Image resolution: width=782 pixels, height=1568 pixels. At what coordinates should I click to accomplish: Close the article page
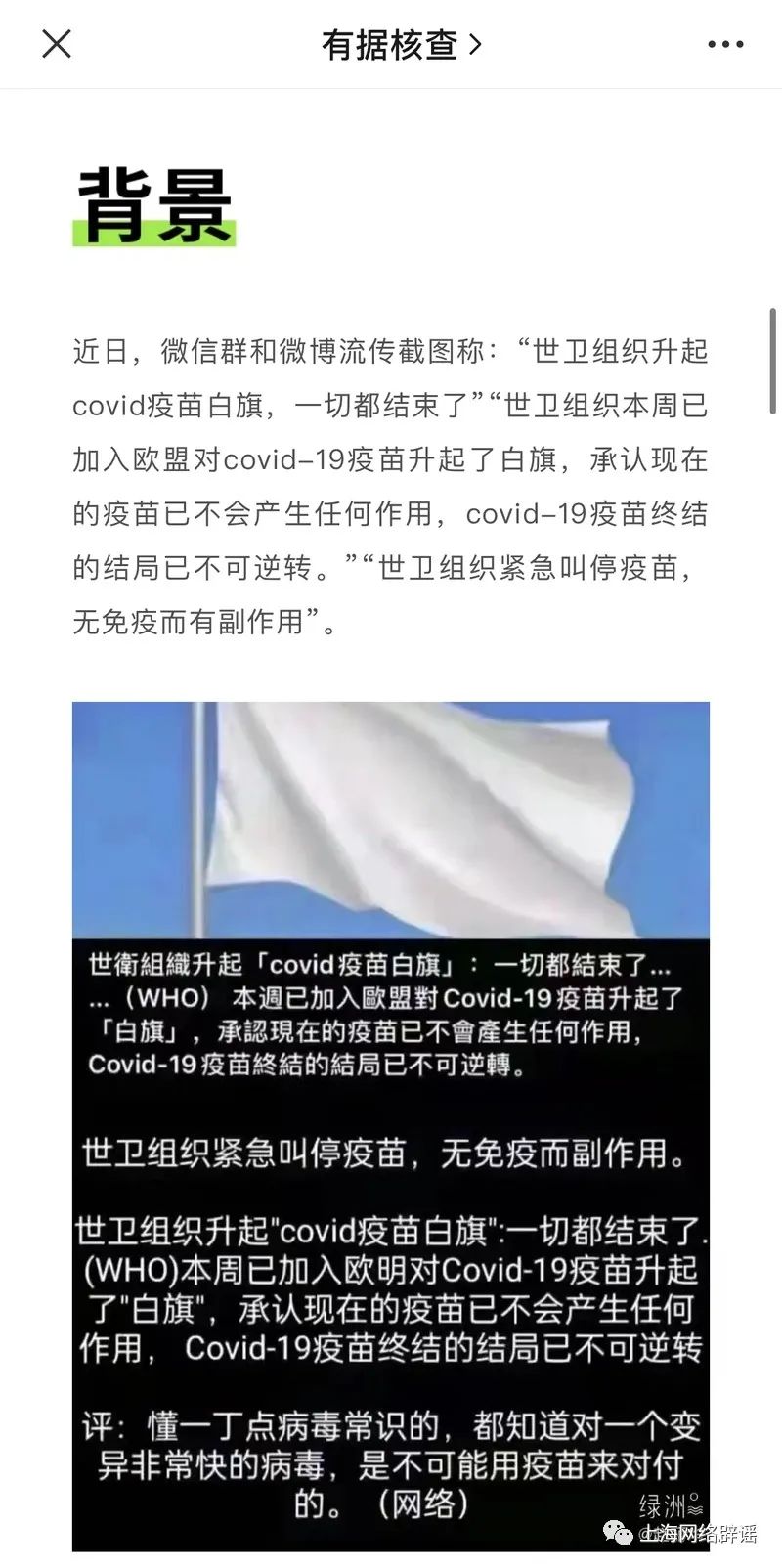point(57,44)
